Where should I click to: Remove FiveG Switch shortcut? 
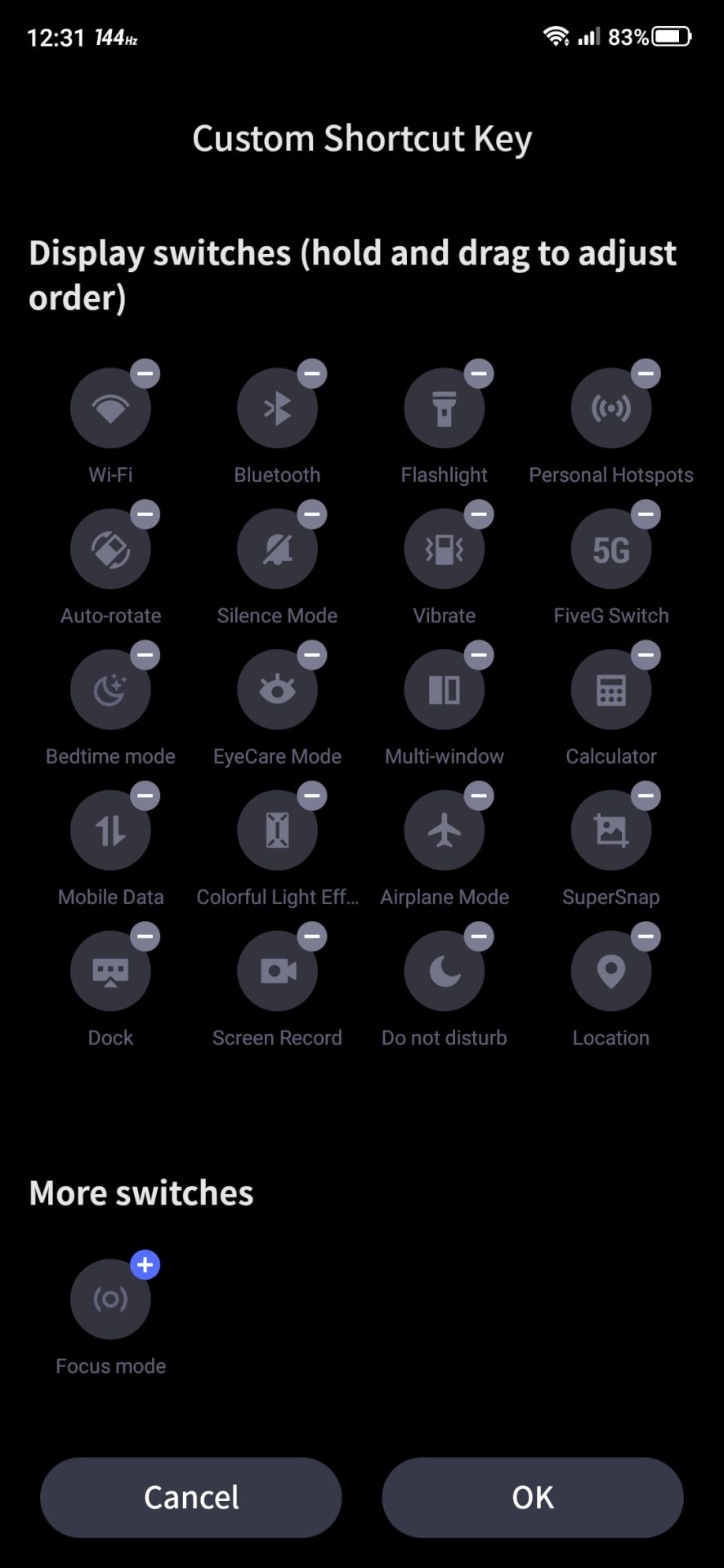pyautogui.click(x=646, y=514)
